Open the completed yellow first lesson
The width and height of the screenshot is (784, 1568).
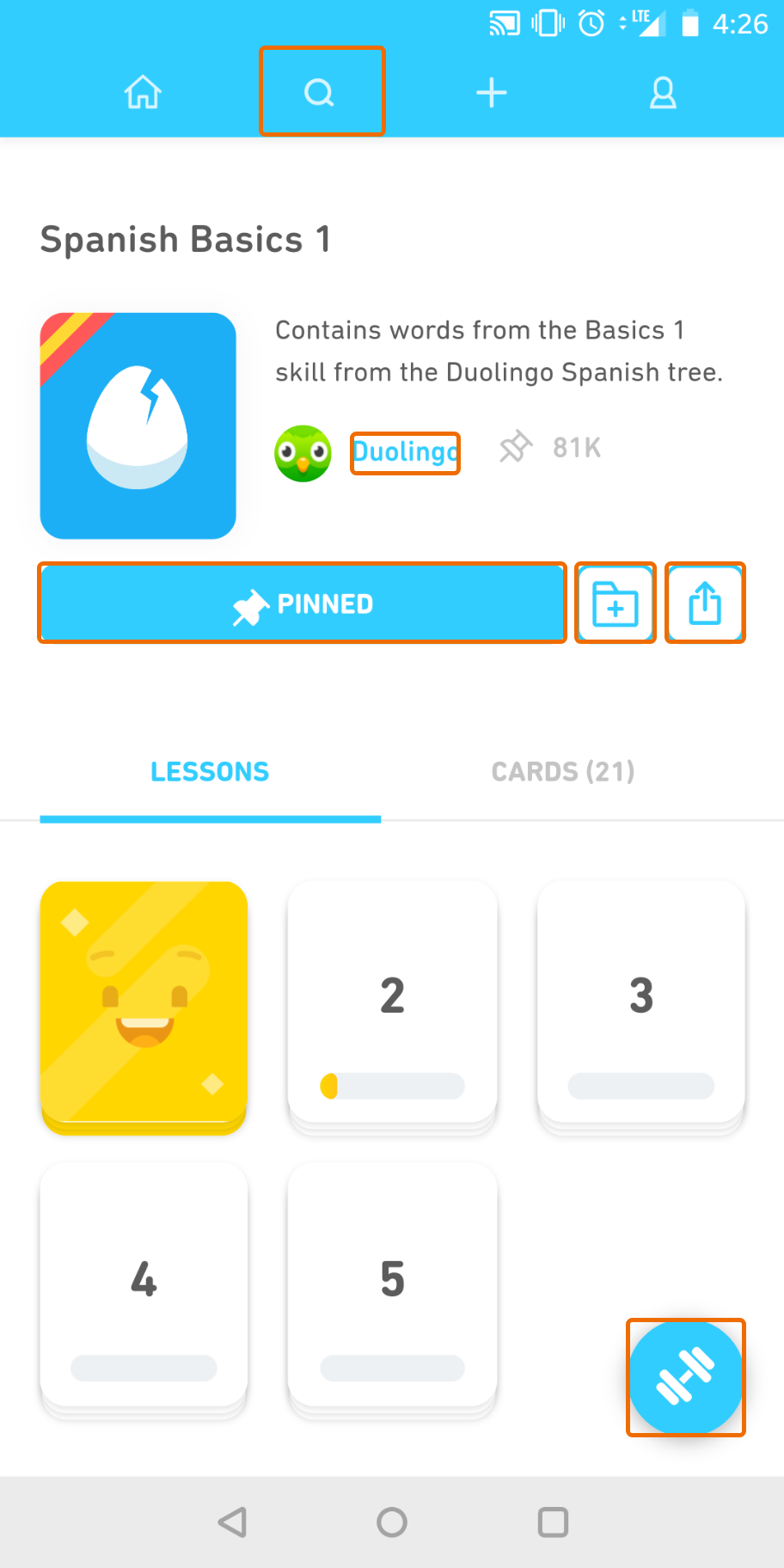click(x=144, y=1006)
